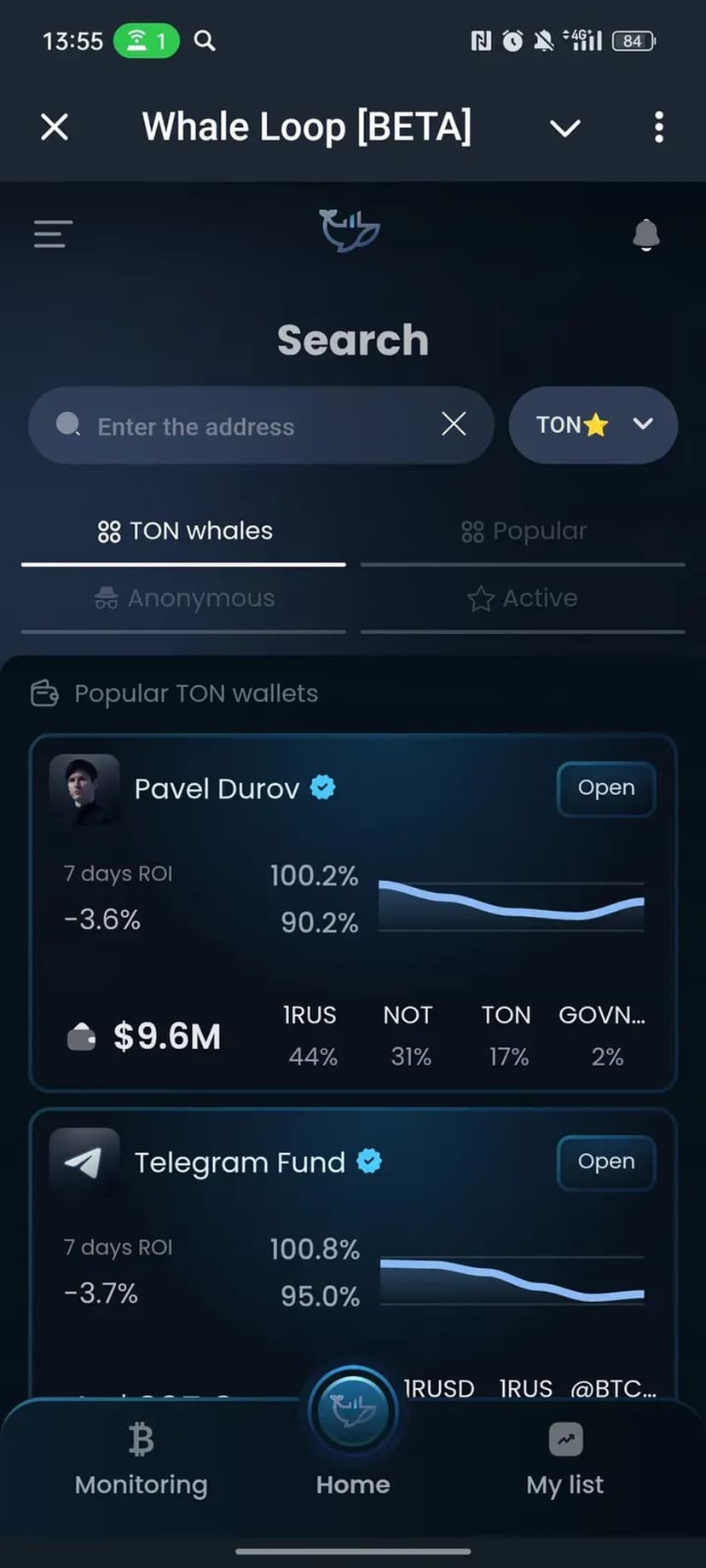Image resolution: width=706 pixels, height=1568 pixels.
Task: Open the Telegram Fund wallet
Action: coord(605,1162)
